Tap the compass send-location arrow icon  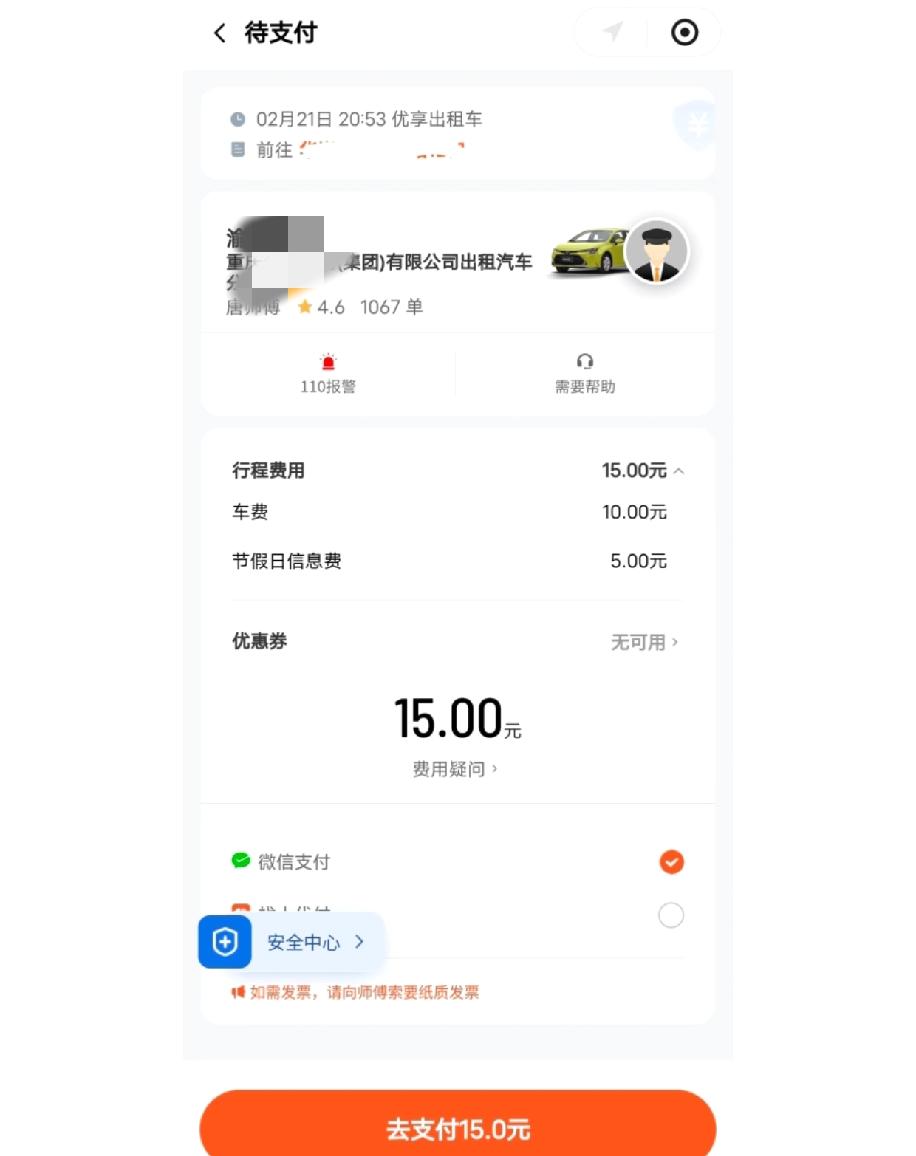[x=611, y=32]
